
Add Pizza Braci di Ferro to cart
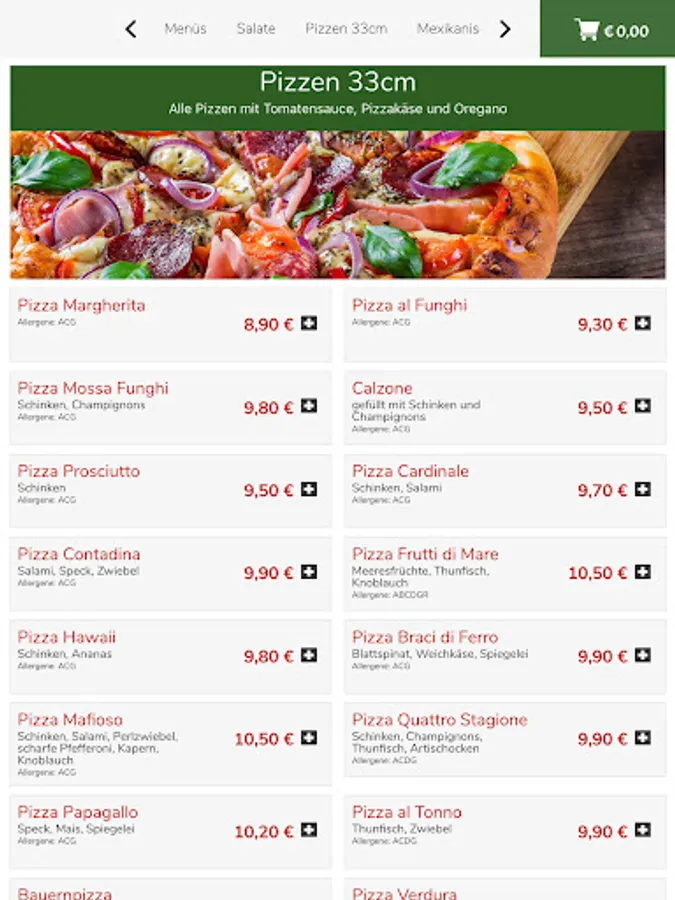click(643, 655)
